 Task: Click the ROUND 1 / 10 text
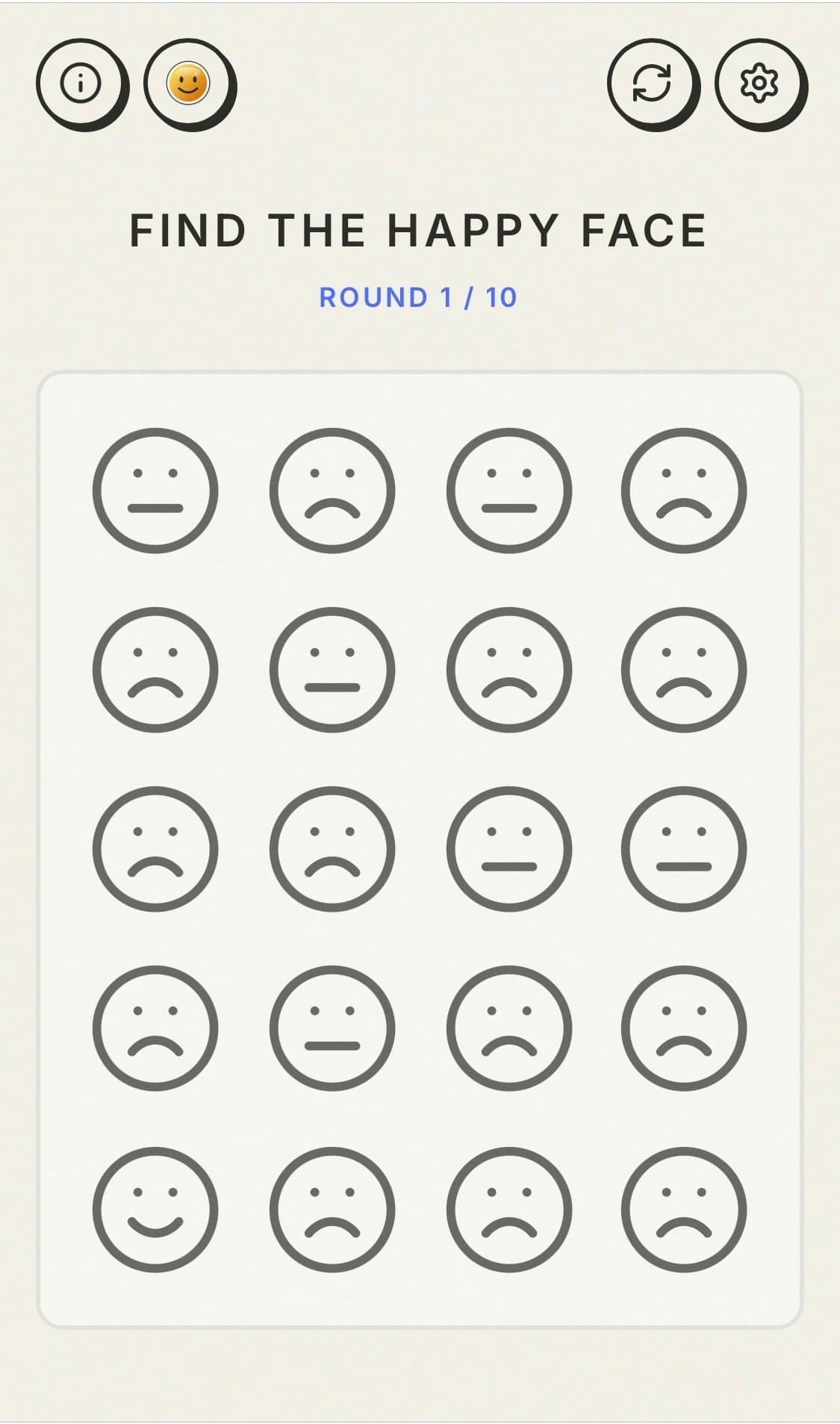point(420,297)
